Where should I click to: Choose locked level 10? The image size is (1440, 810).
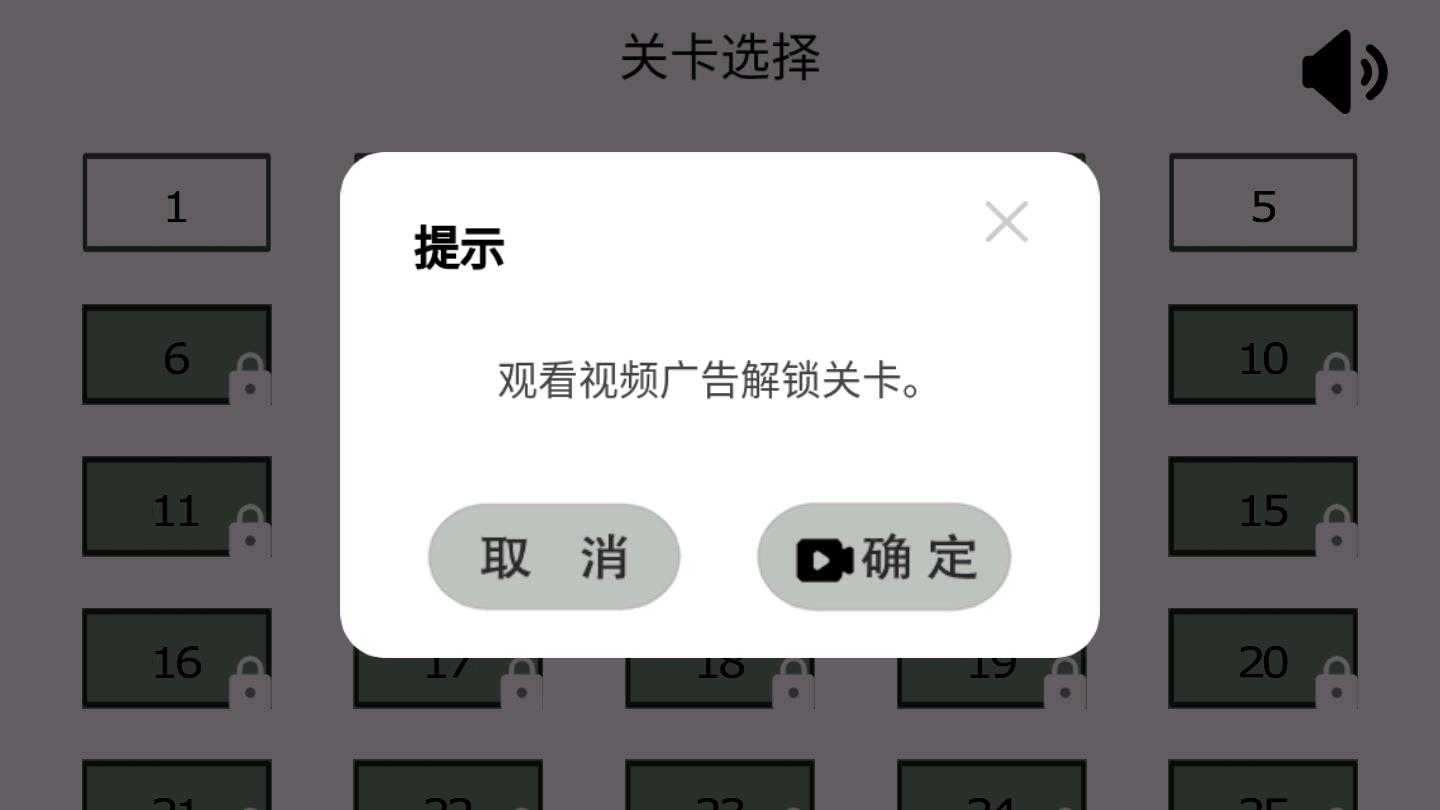pos(1263,355)
